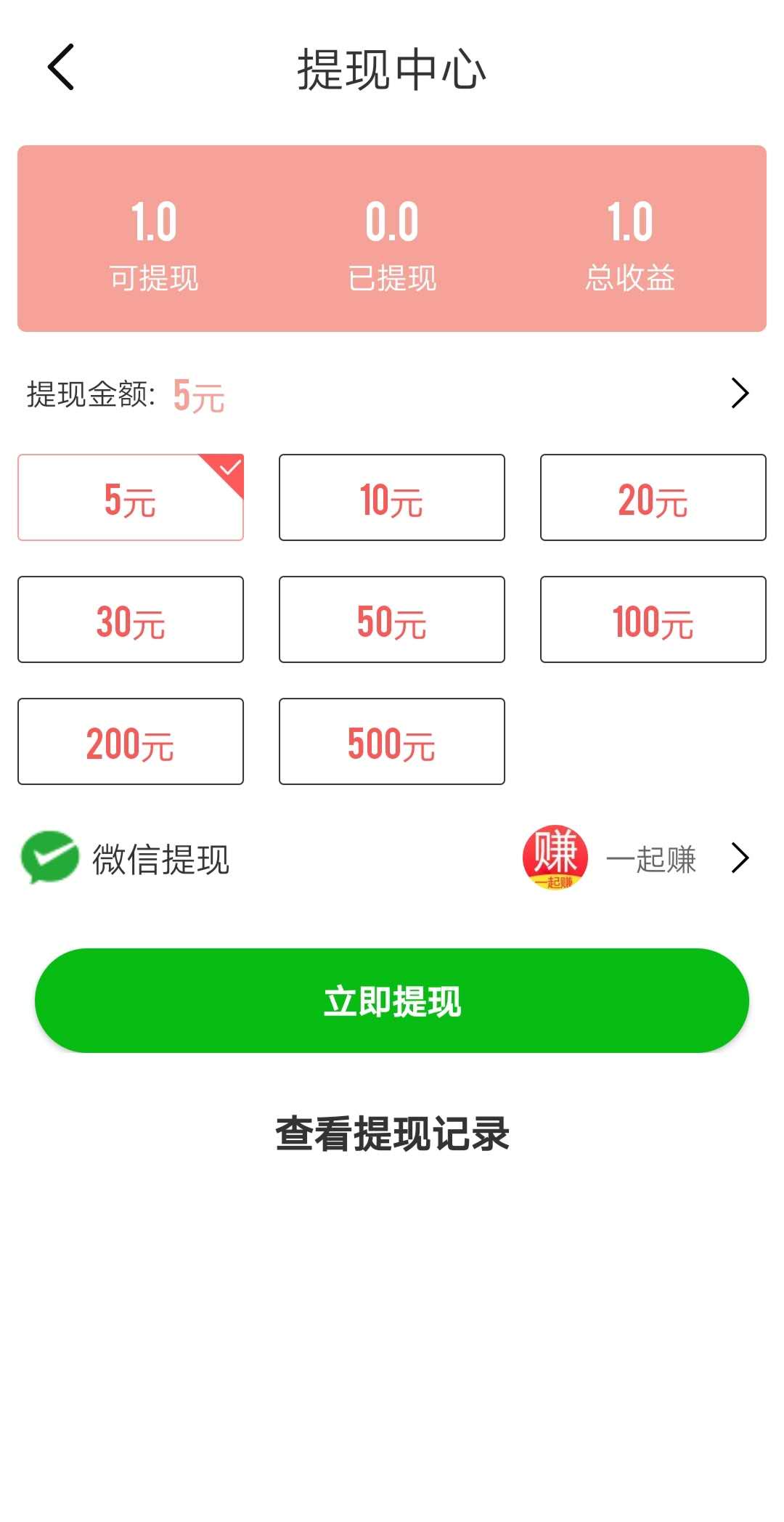This screenshot has width=784, height=1522.
Task: Pick the 200元 amount
Action: coord(131,741)
